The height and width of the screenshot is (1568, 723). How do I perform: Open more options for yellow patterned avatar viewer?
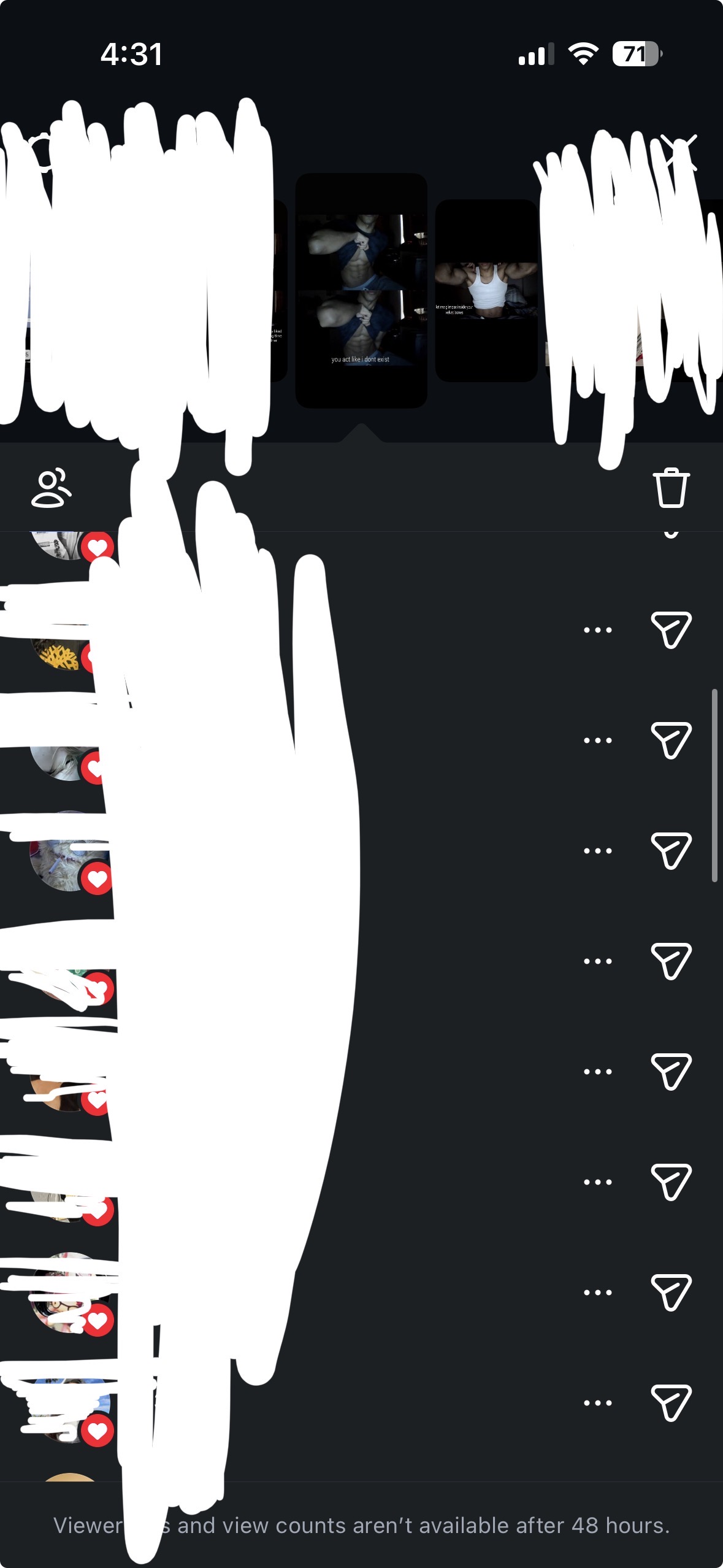[x=597, y=630]
